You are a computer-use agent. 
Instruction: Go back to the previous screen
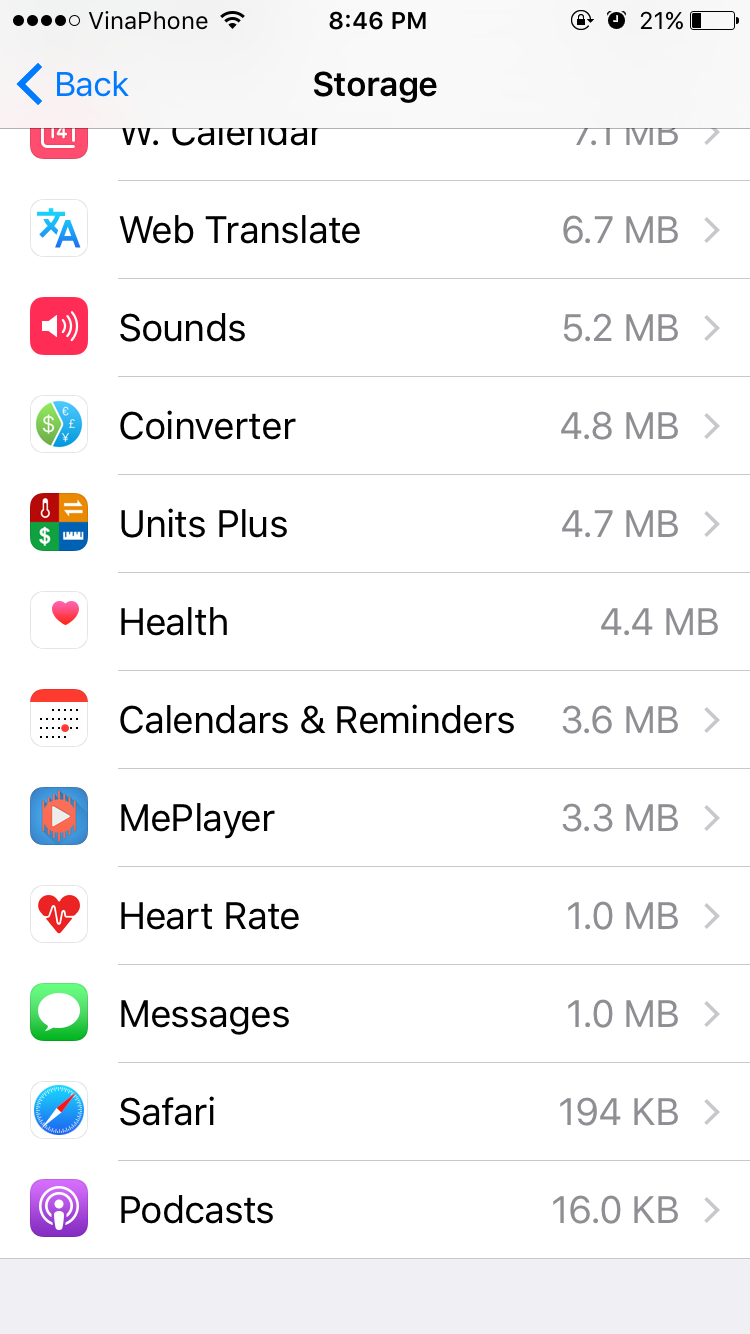[74, 85]
